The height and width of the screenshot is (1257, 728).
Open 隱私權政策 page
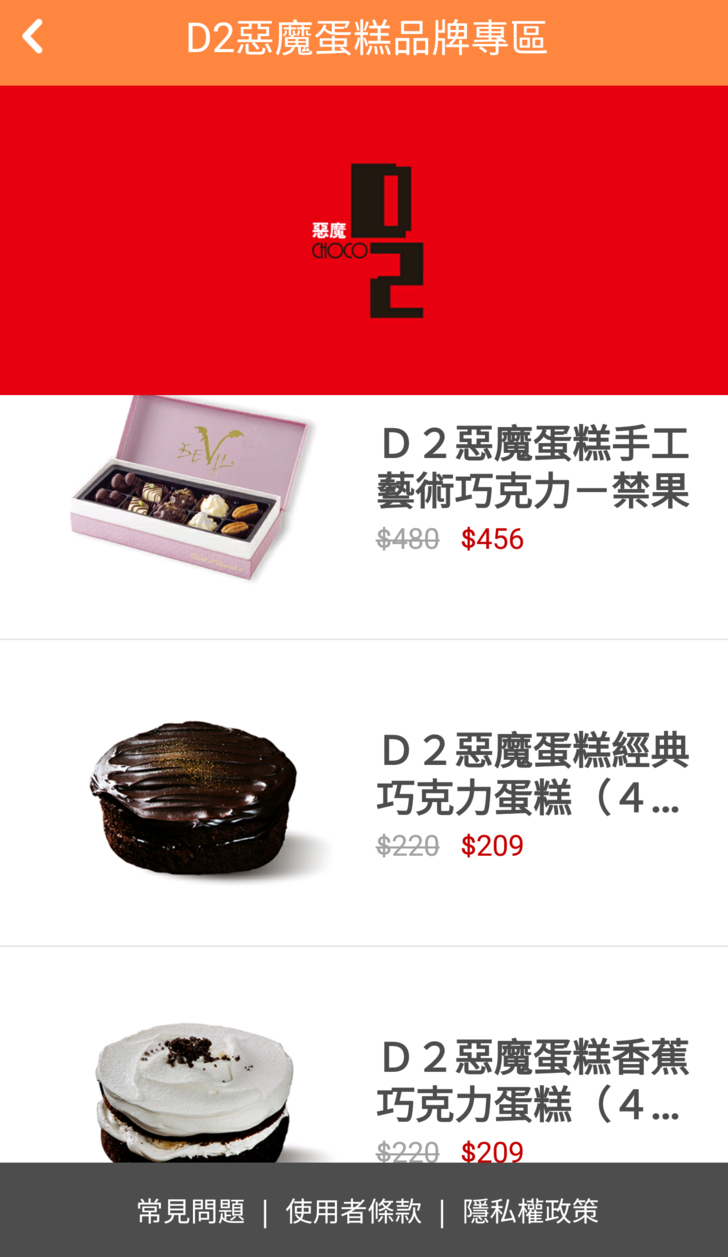[x=531, y=1211]
